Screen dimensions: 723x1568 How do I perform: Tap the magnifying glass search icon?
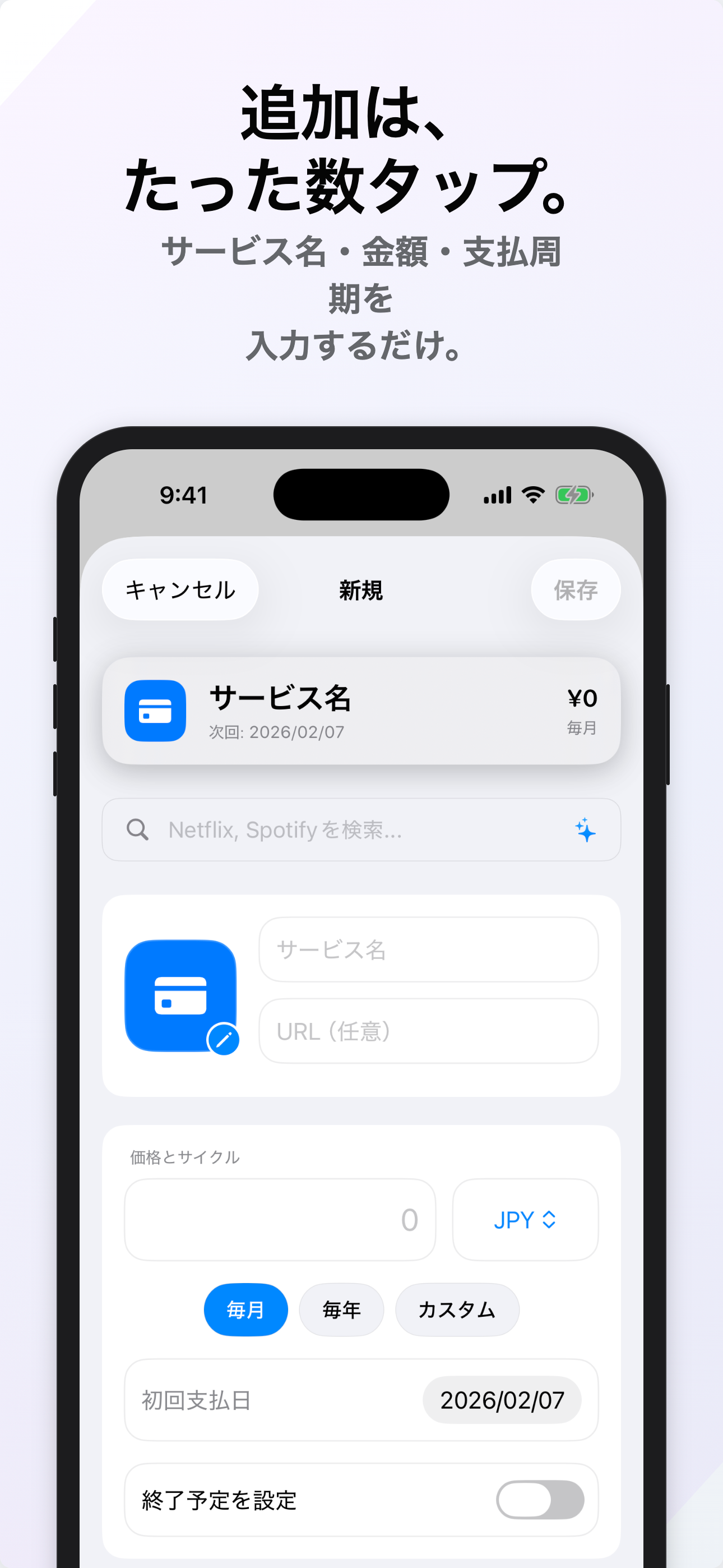(x=137, y=829)
